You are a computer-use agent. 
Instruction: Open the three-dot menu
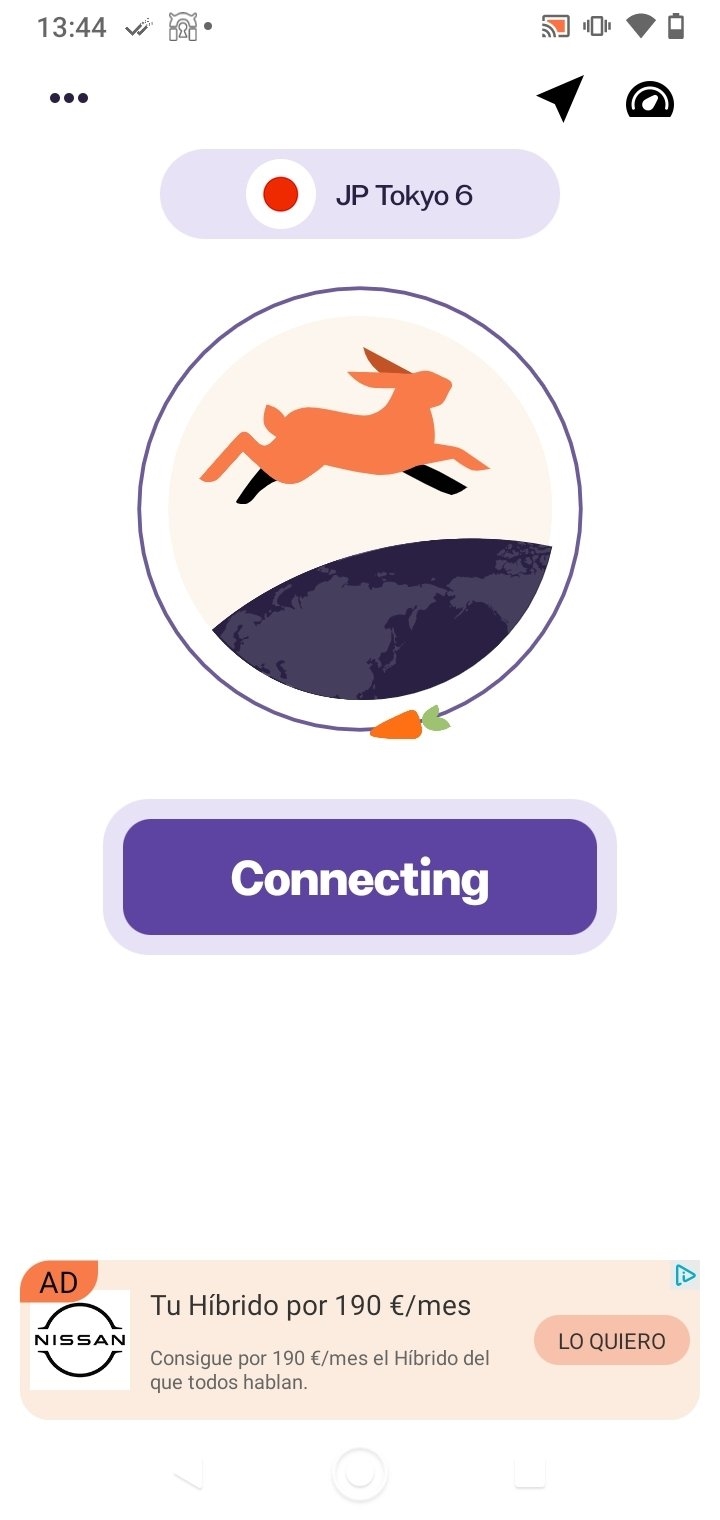tap(69, 98)
